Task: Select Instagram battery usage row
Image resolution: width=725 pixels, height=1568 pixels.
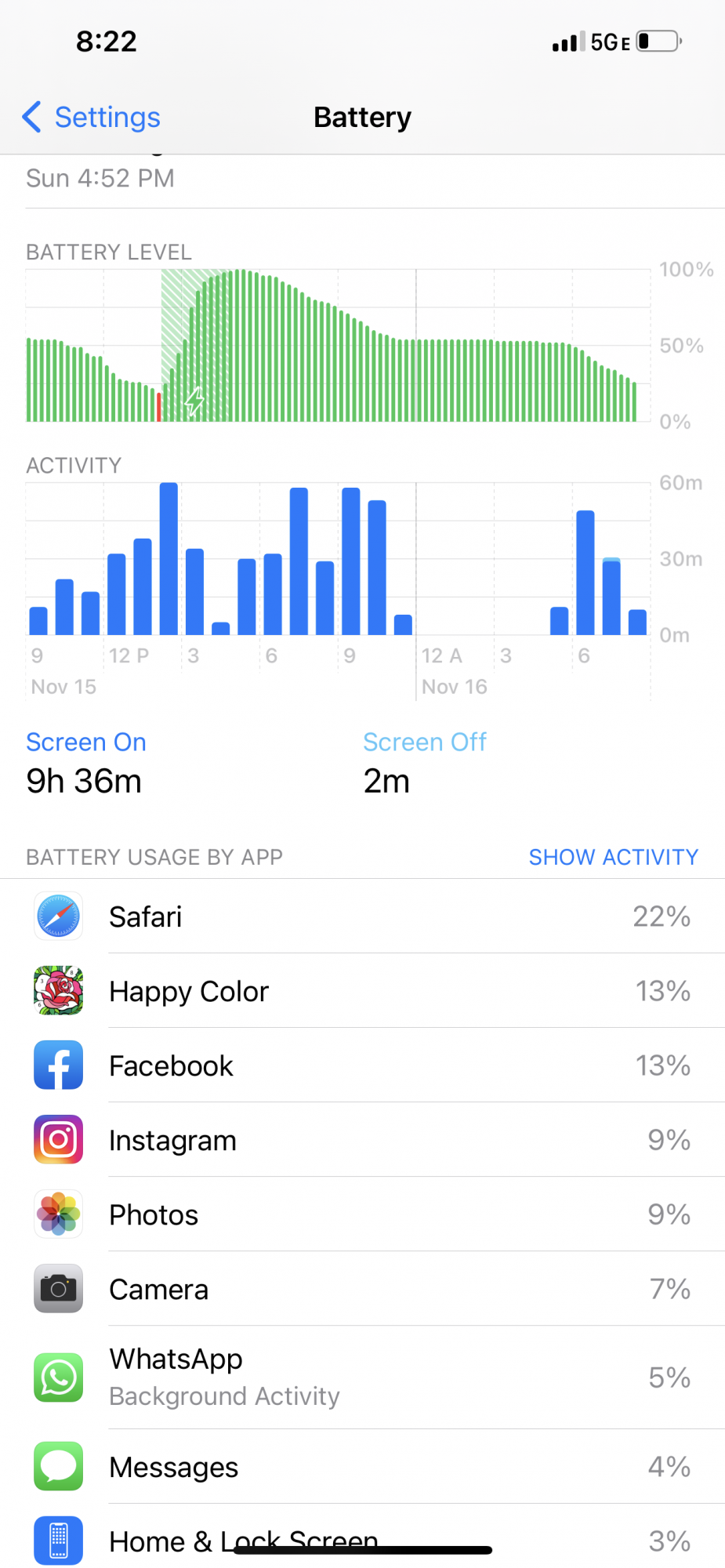Action: pos(362,1140)
